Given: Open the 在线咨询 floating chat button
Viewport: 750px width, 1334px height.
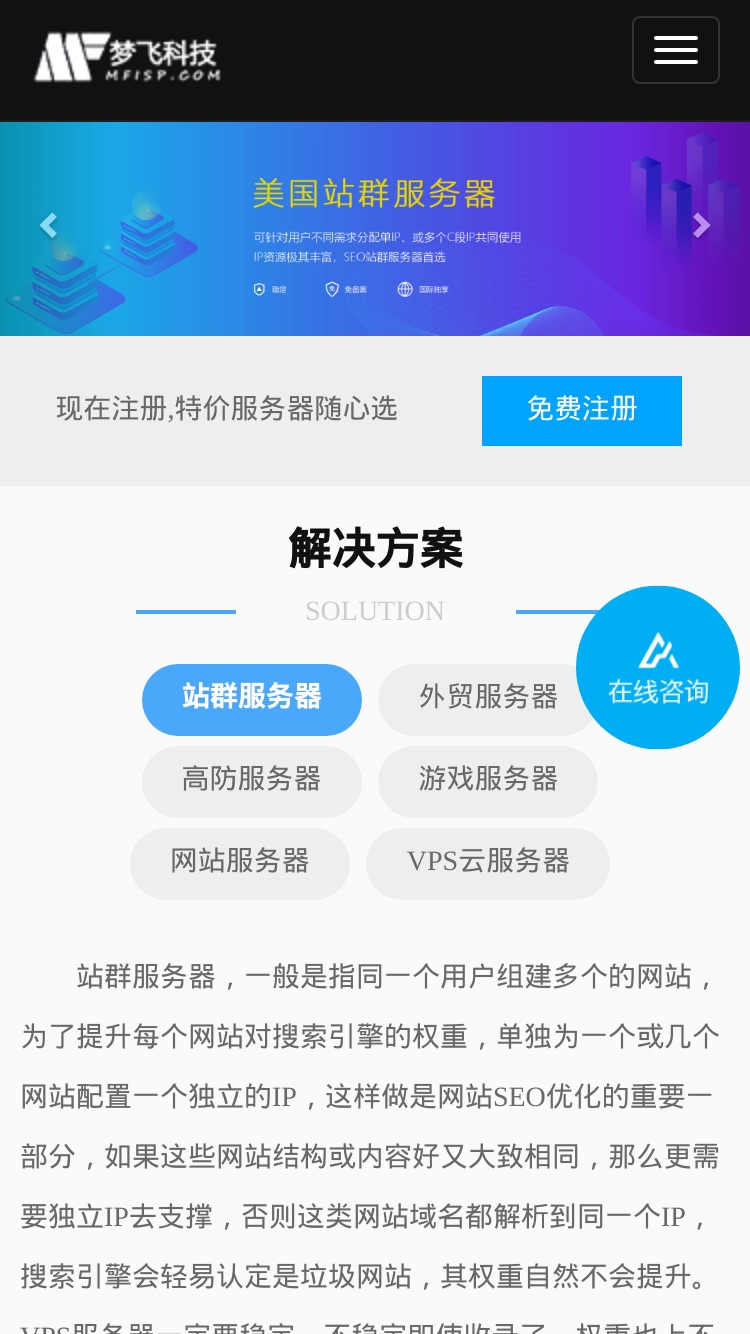Looking at the screenshot, I should tap(658, 667).
